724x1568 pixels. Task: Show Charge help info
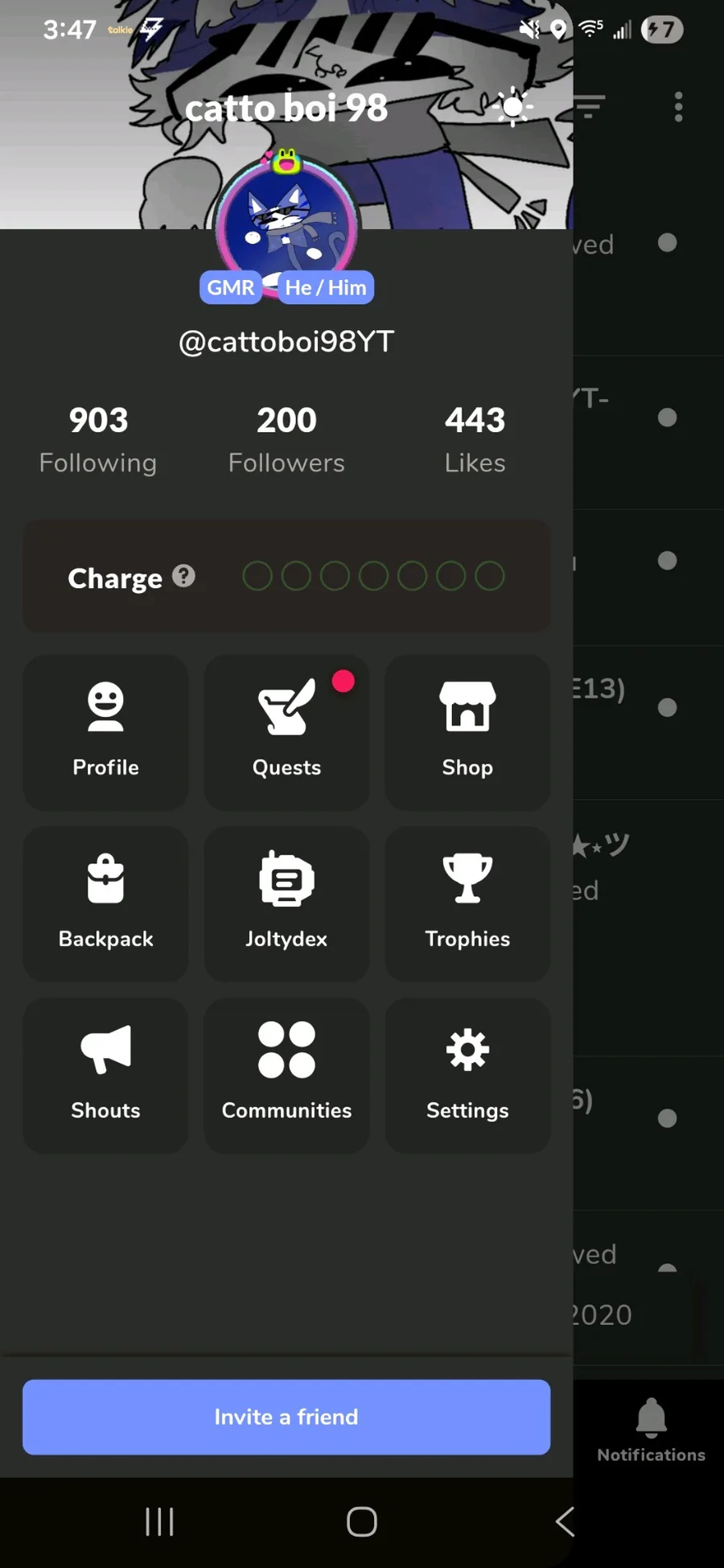tap(184, 576)
